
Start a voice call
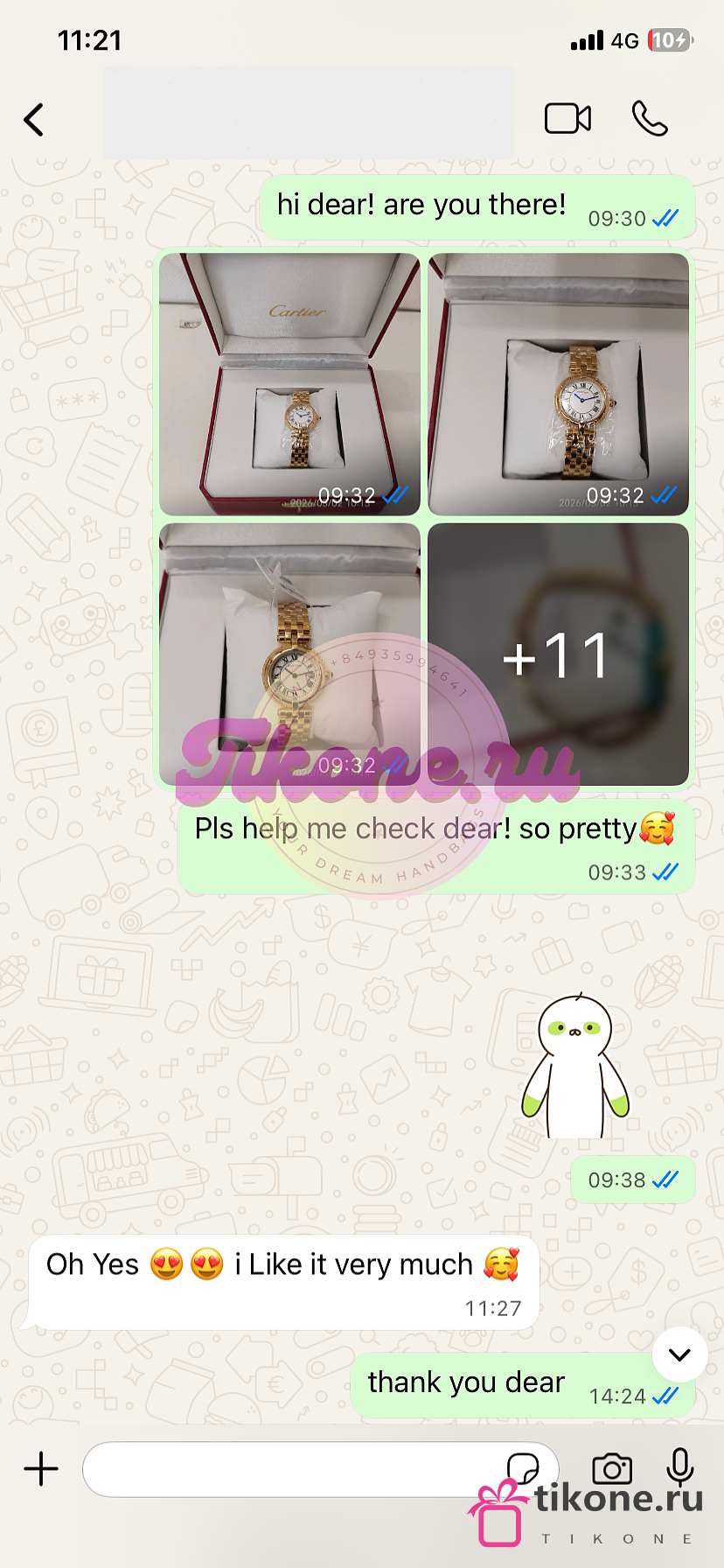pyautogui.click(x=650, y=119)
